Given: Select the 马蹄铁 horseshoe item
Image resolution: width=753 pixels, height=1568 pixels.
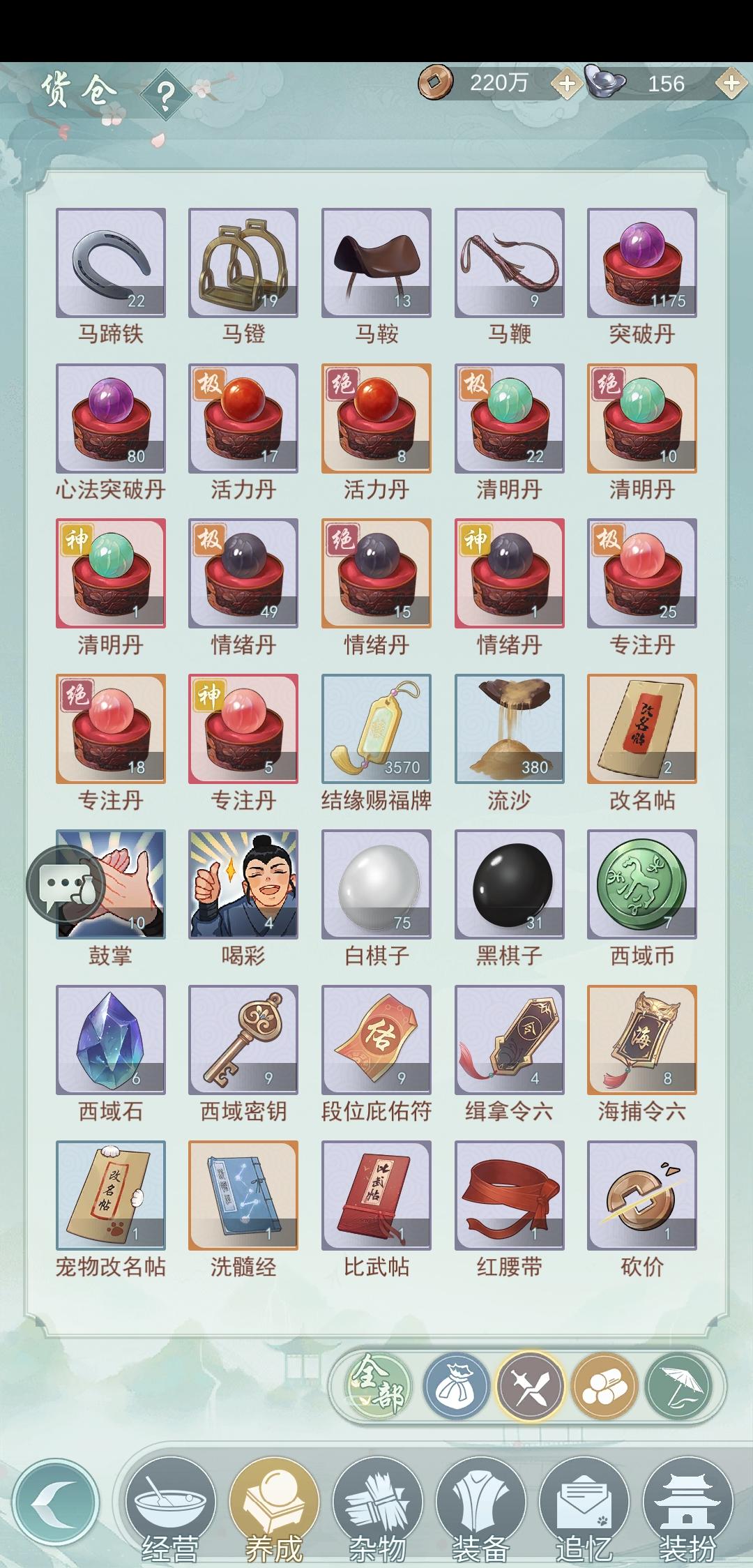Looking at the screenshot, I should pyautogui.click(x=109, y=262).
